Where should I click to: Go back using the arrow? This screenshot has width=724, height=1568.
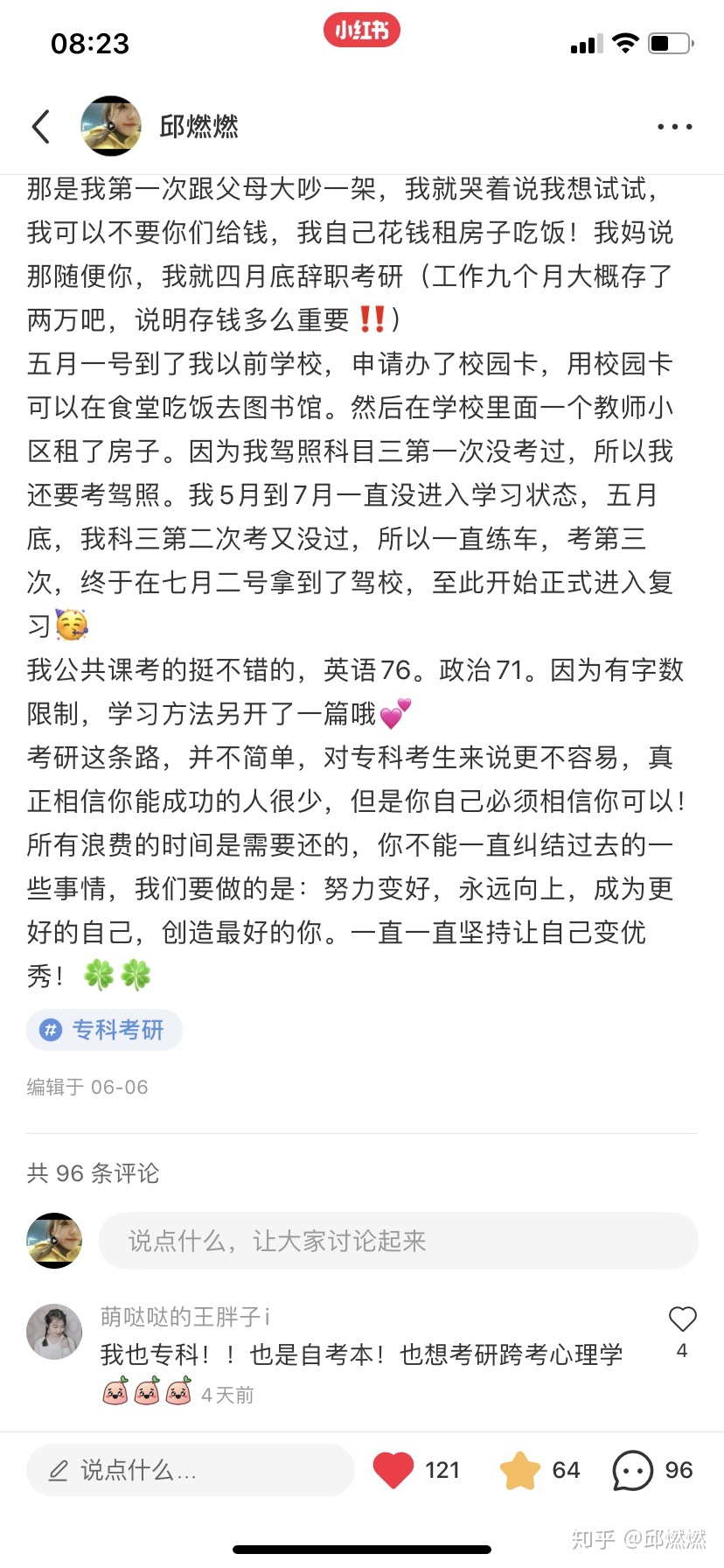[x=41, y=127]
